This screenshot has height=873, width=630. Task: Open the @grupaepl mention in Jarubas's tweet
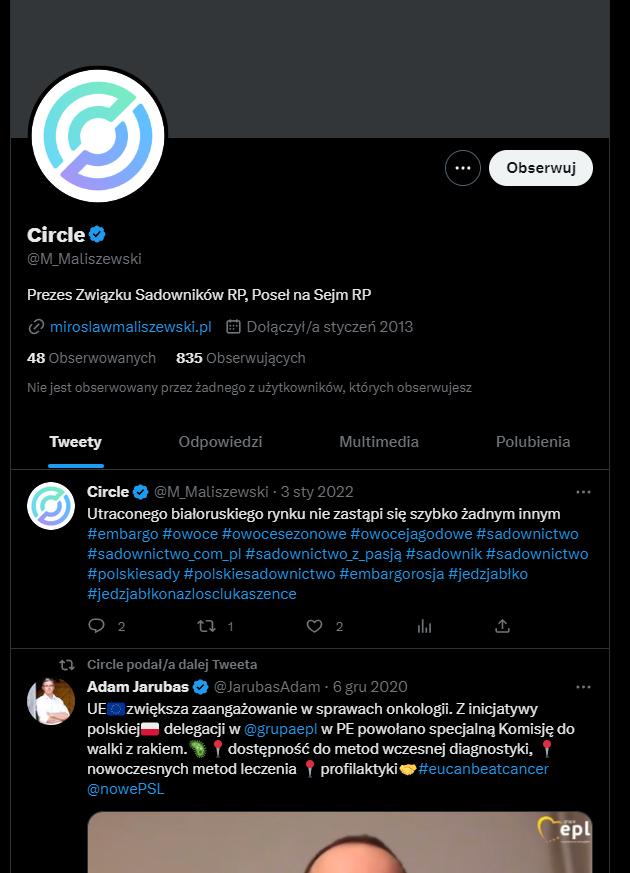[281, 728]
